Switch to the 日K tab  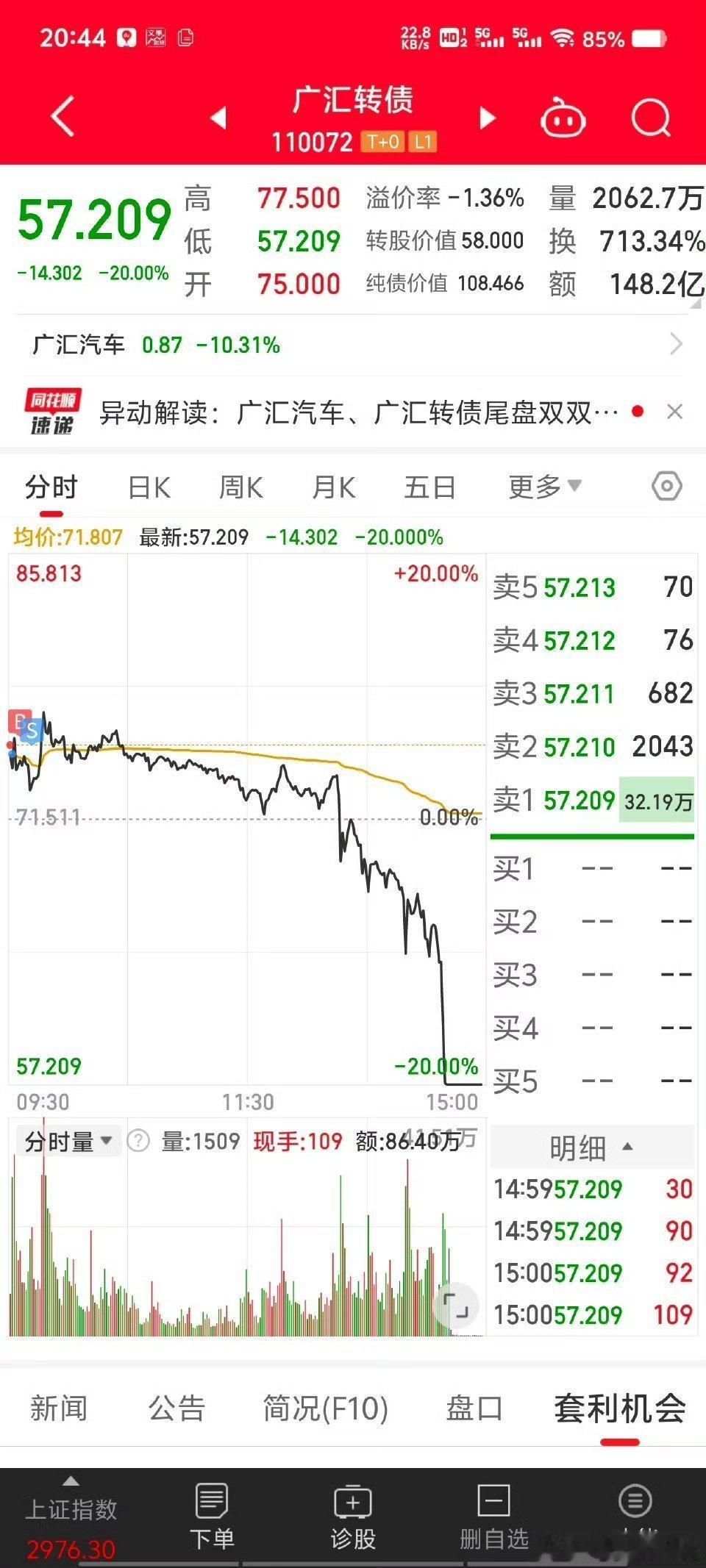[149, 486]
